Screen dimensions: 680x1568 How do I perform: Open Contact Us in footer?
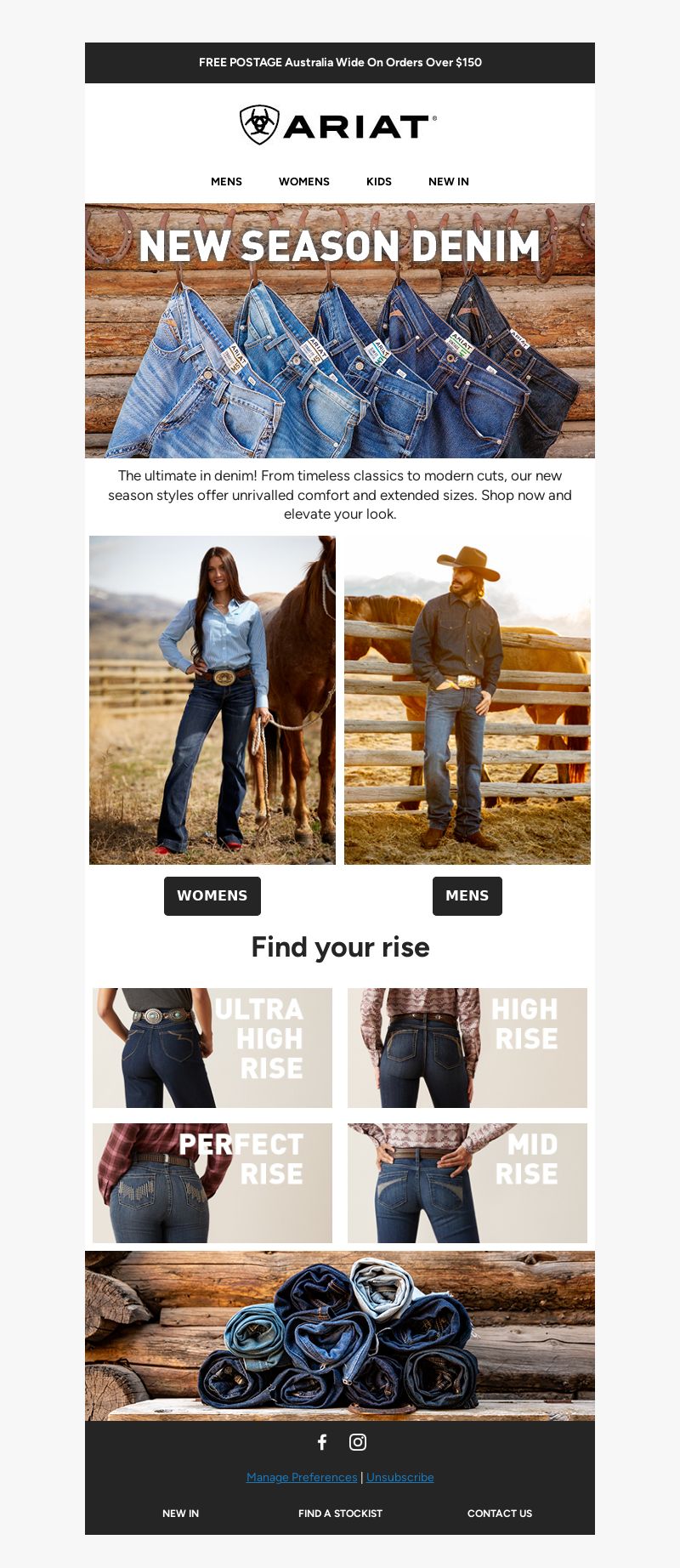click(x=499, y=1513)
